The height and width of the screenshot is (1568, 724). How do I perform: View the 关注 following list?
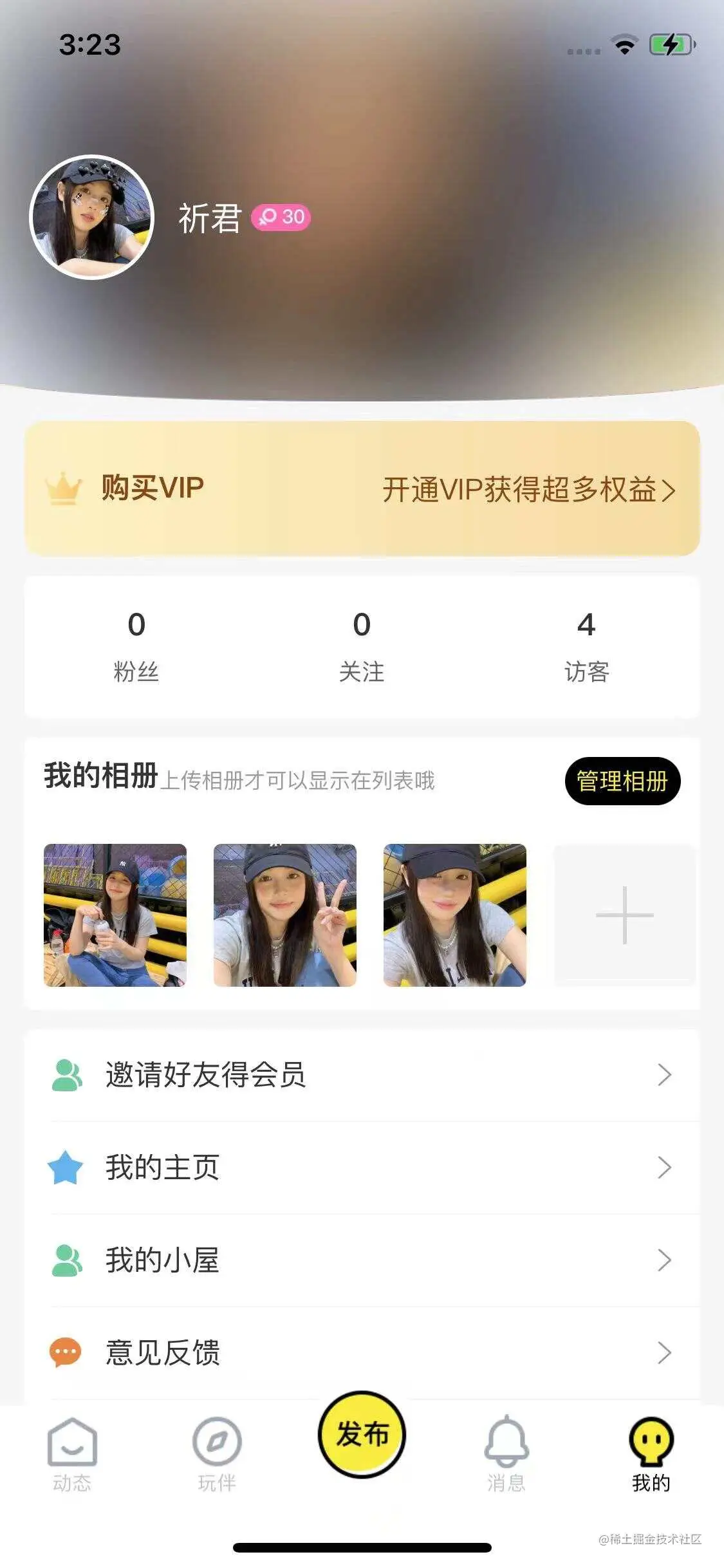coord(362,646)
